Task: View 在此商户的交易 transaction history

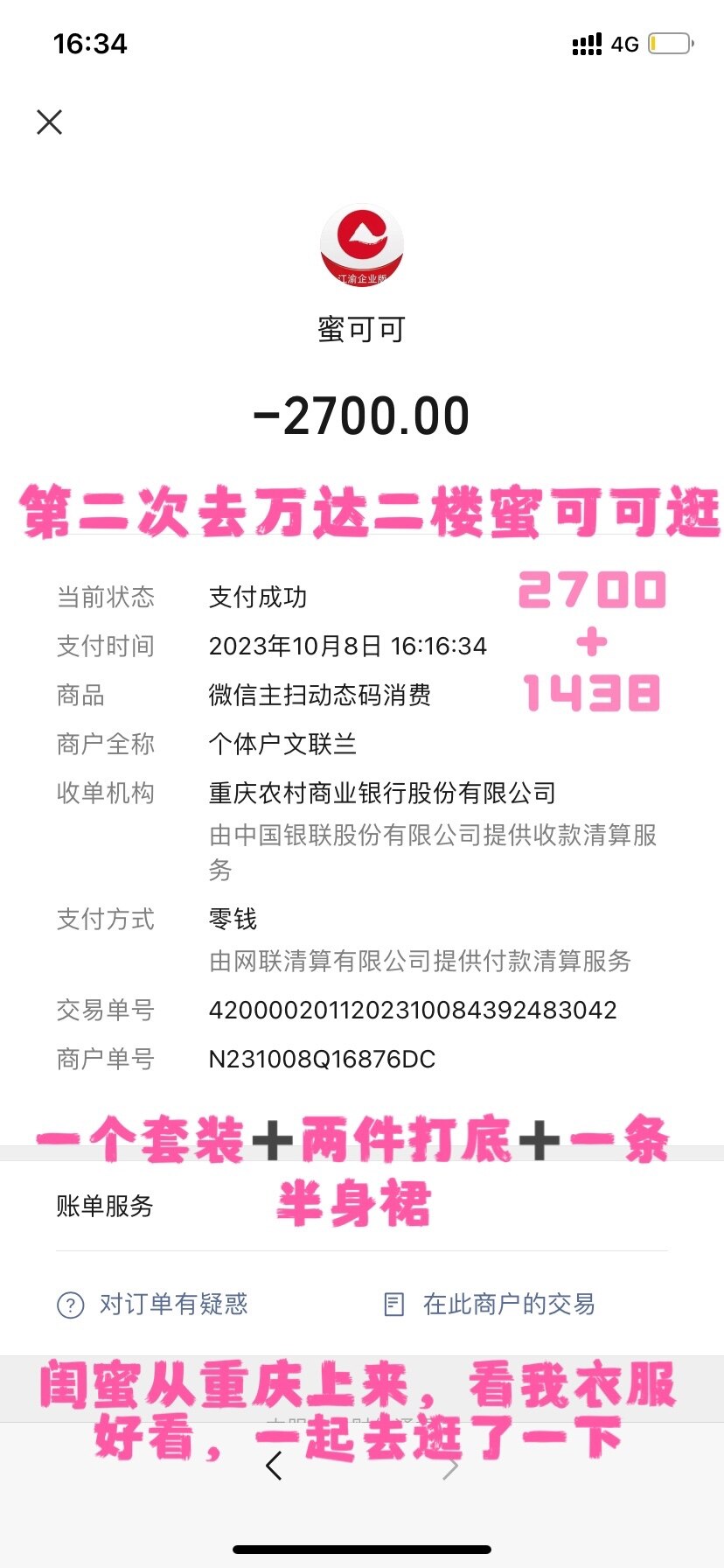Action: [491, 1305]
